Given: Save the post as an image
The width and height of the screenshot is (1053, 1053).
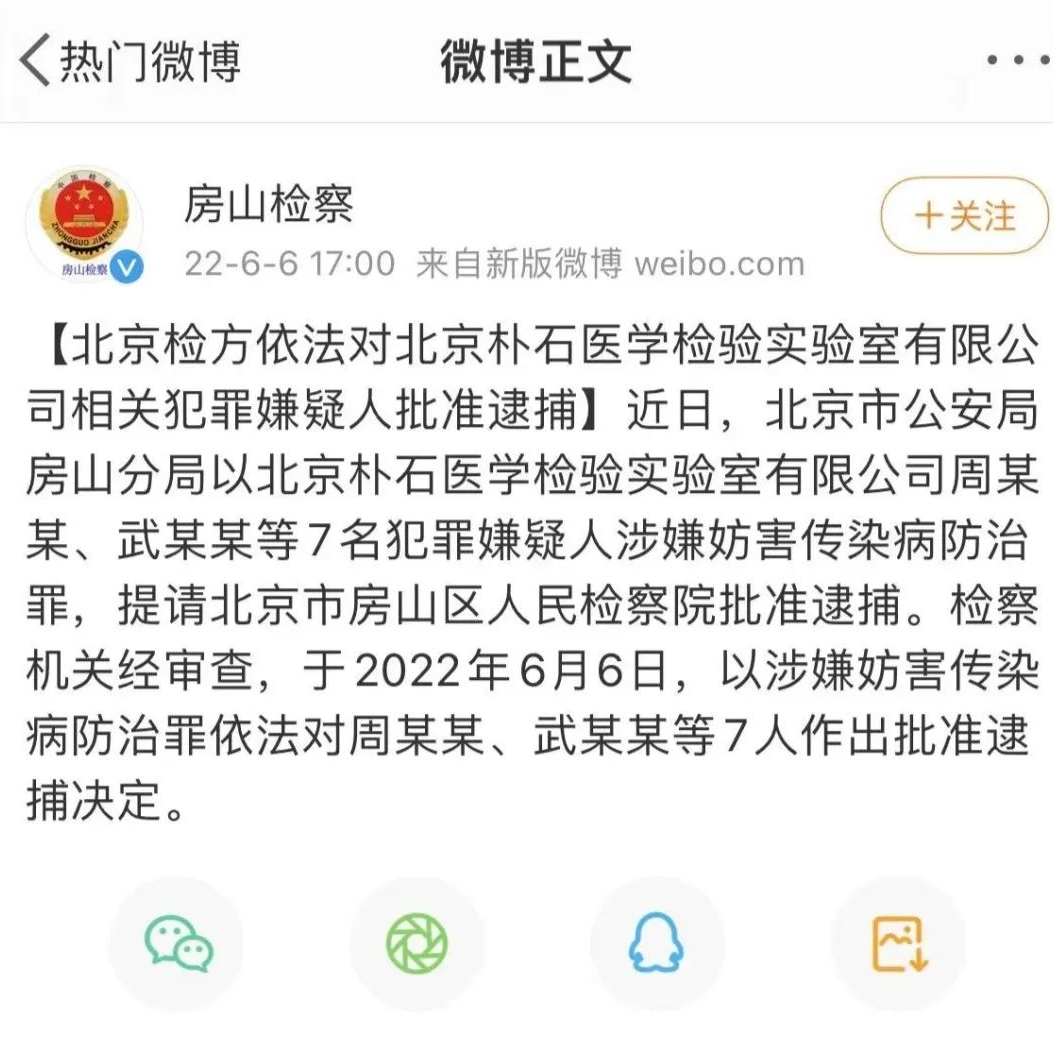Looking at the screenshot, I should click(x=899, y=943).
